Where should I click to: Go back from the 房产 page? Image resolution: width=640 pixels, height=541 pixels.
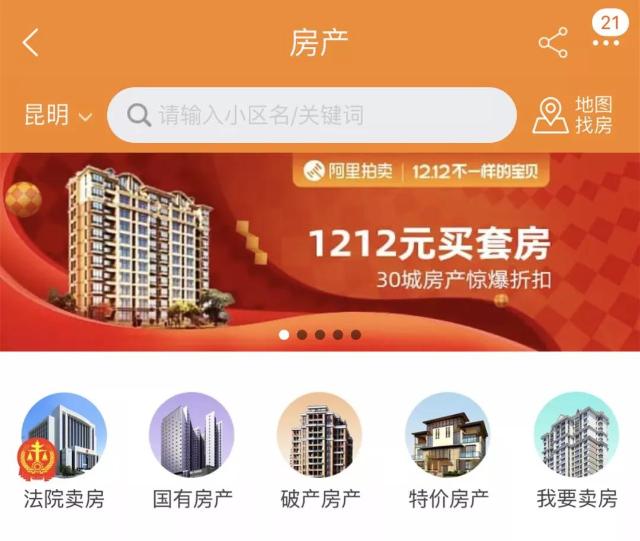tap(31, 43)
